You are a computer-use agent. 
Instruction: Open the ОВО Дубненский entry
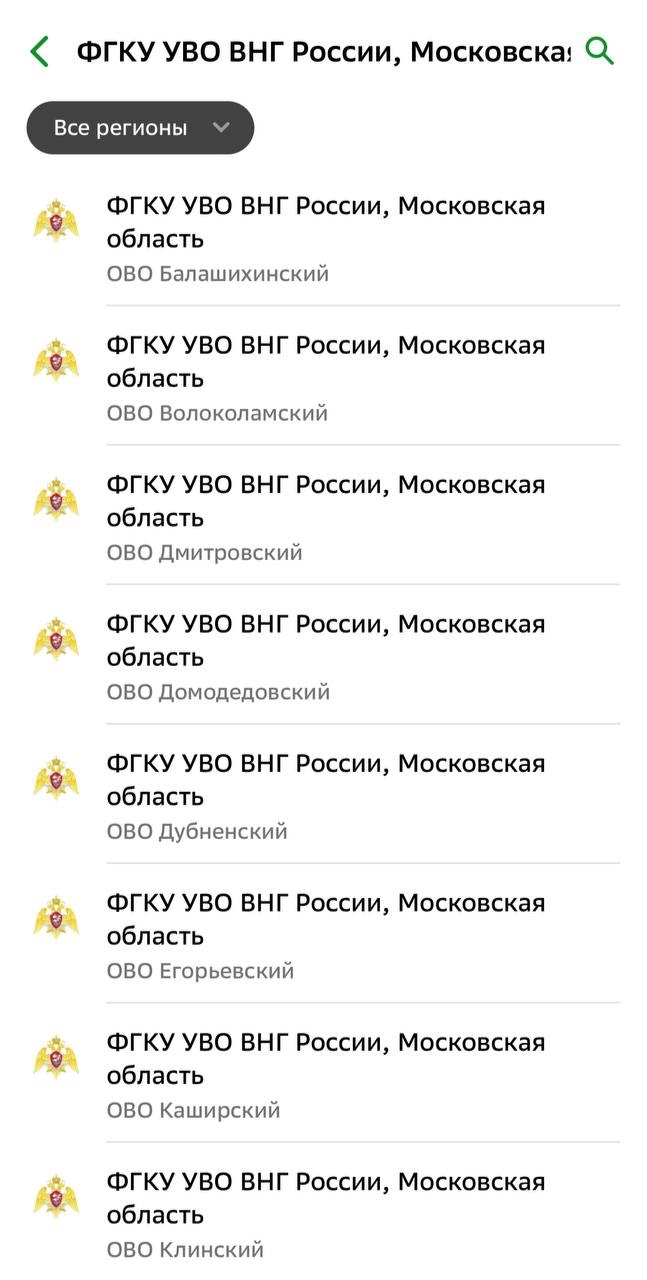[325, 795]
